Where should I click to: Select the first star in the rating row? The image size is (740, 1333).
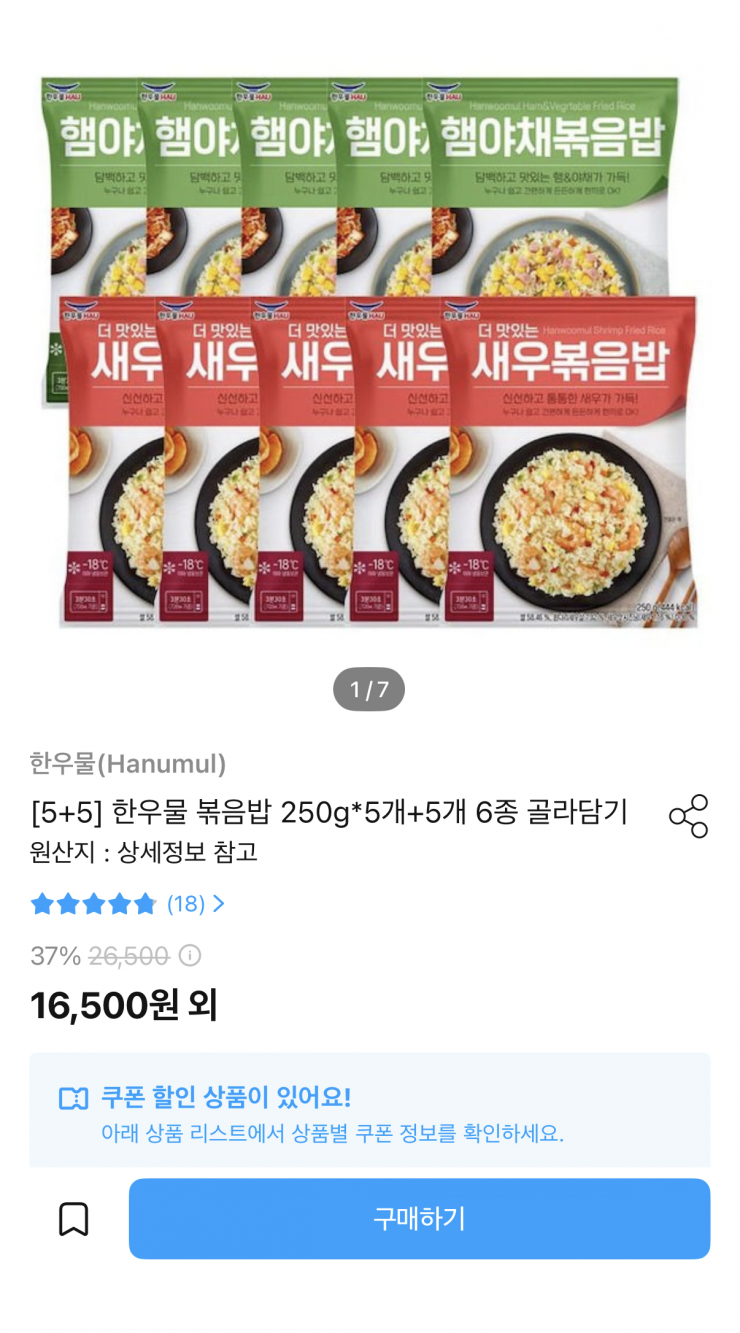[42, 903]
